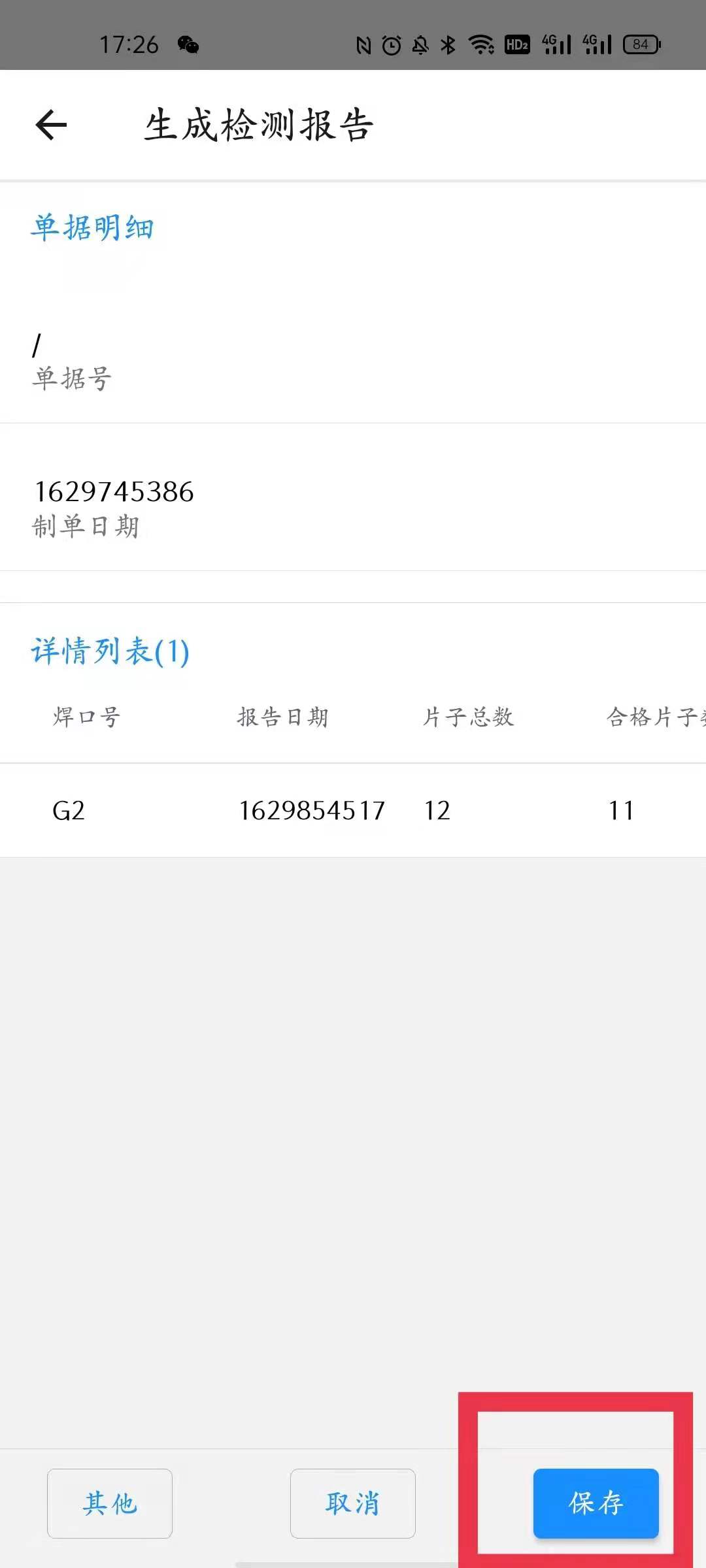Go back from 生成检测报告 page
The width and height of the screenshot is (706, 1568).
click(51, 125)
